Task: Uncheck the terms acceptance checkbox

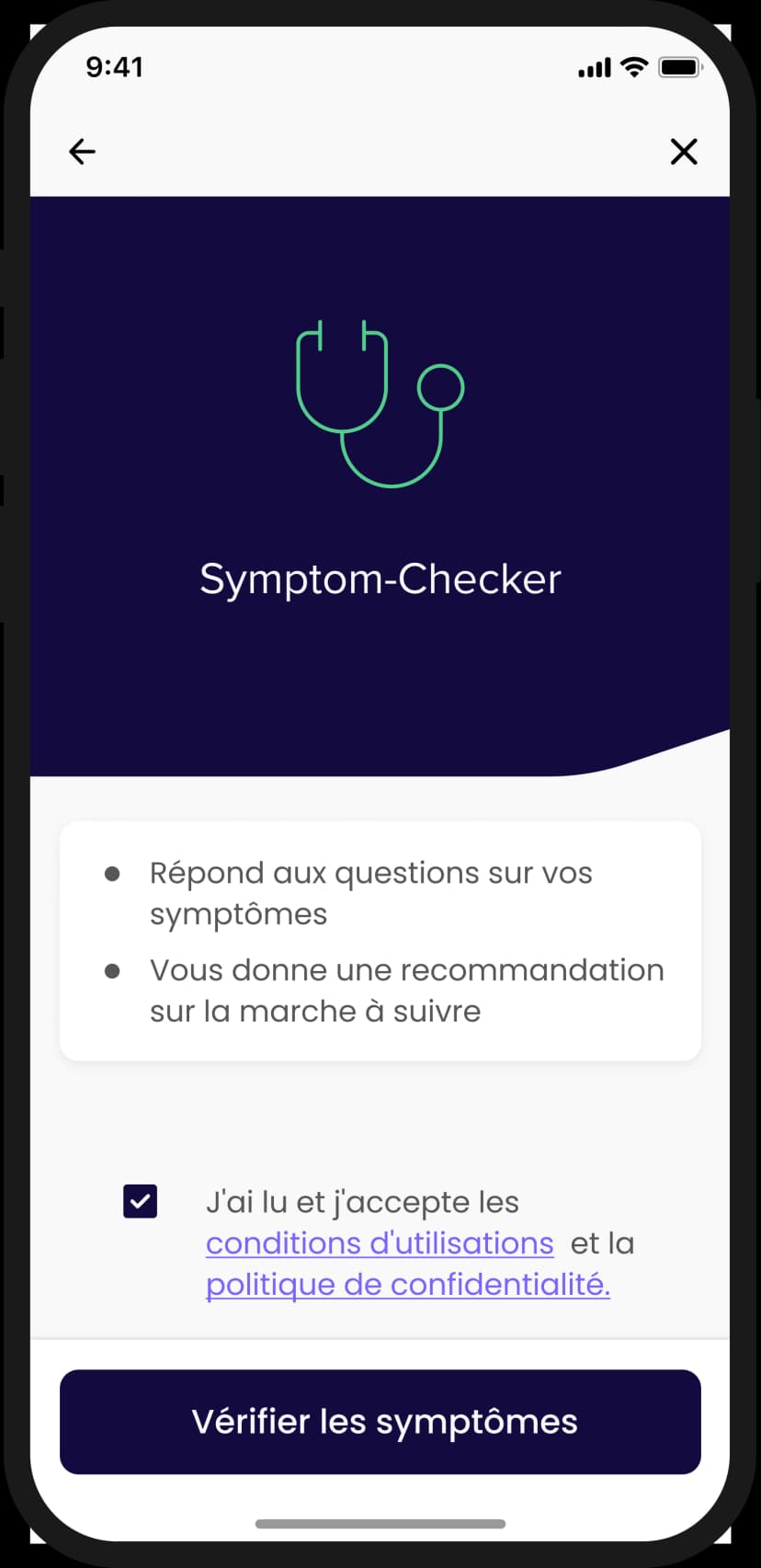Action: [141, 1201]
